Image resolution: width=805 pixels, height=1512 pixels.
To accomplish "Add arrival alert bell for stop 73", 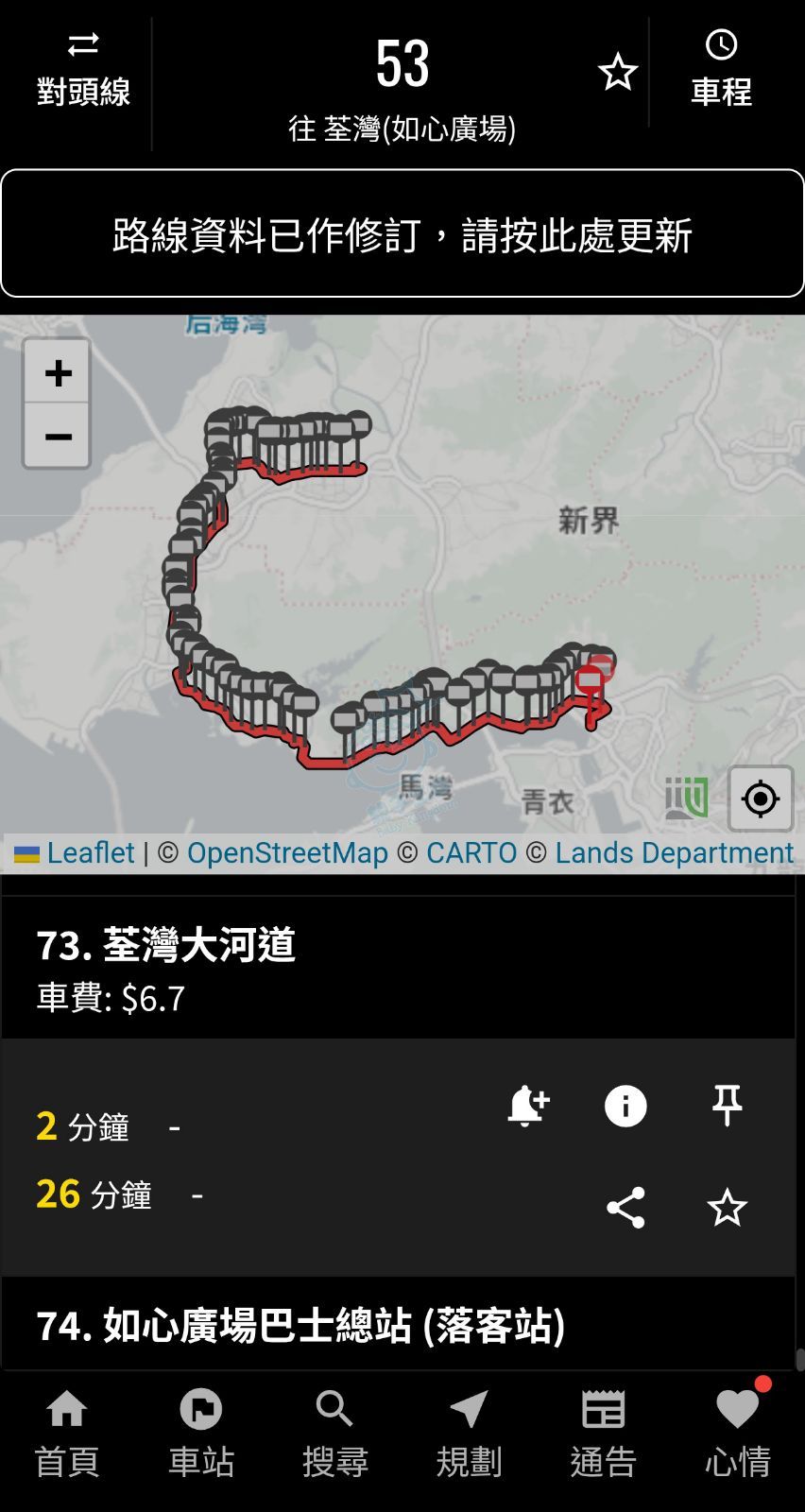I will point(528,1105).
